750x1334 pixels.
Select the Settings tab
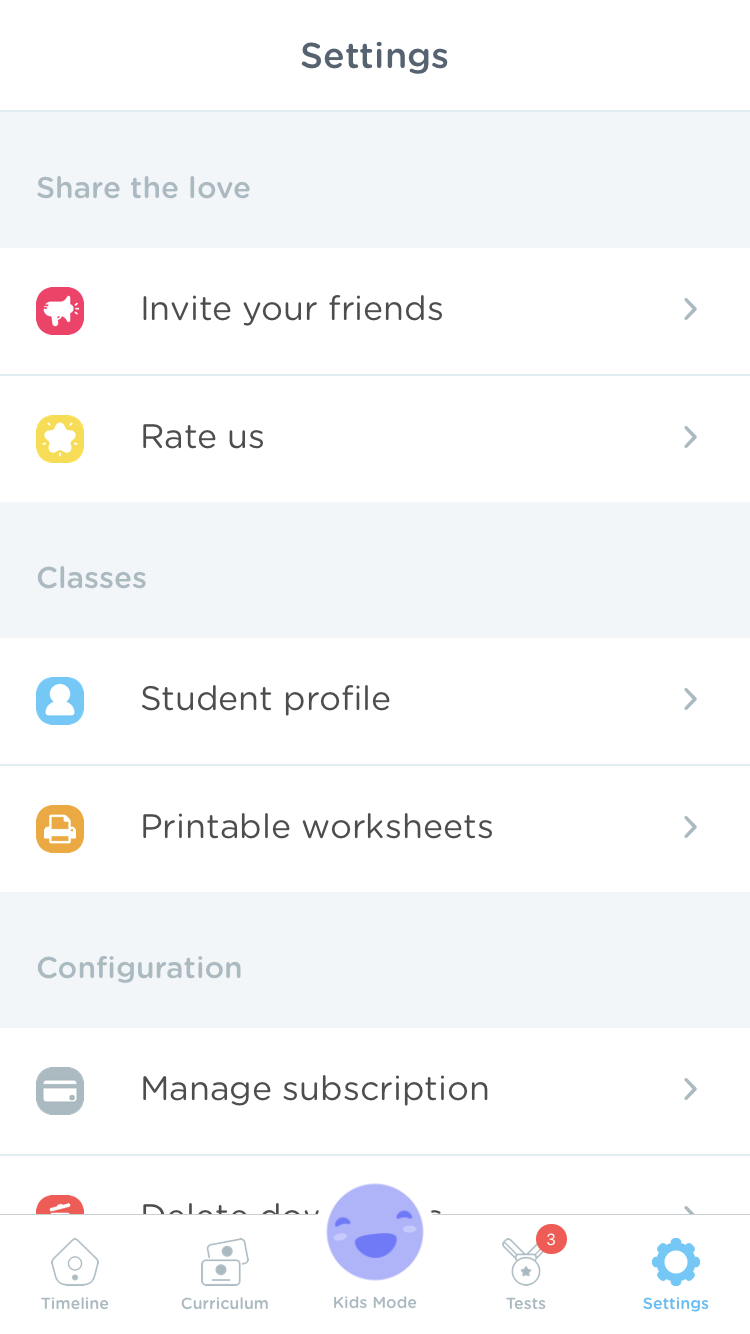click(x=676, y=1274)
